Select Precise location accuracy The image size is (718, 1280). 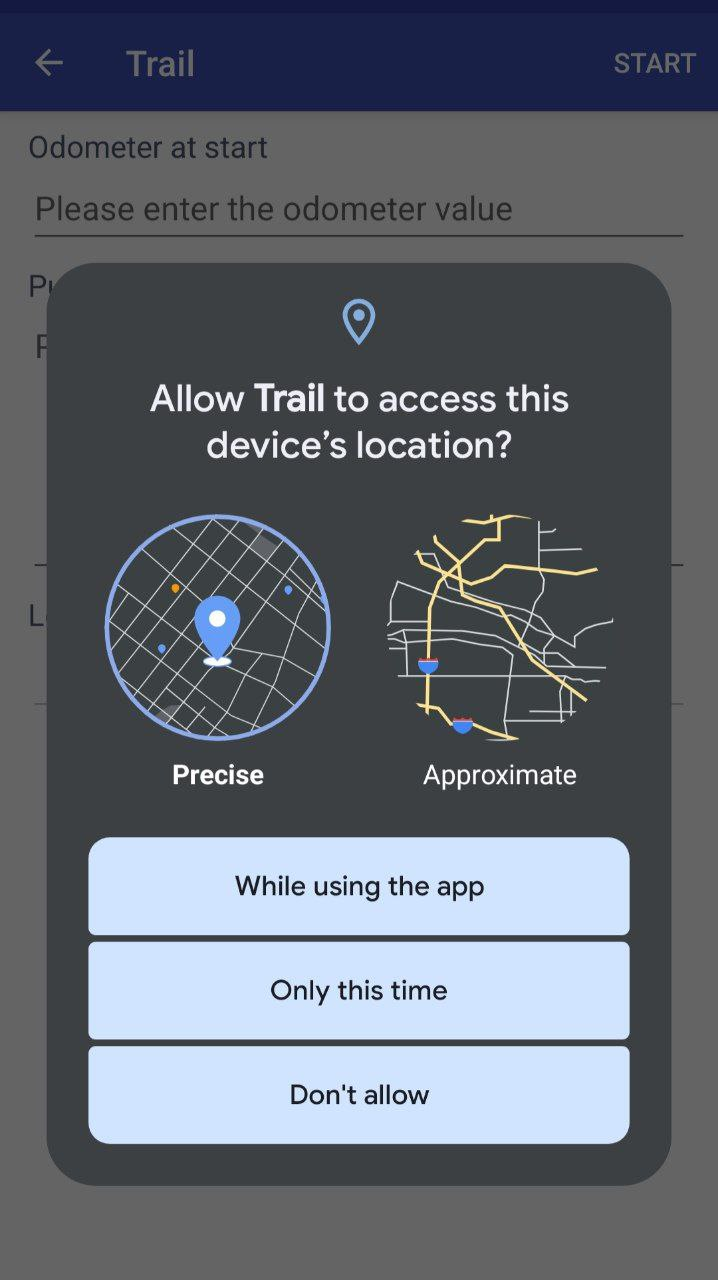[218, 628]
